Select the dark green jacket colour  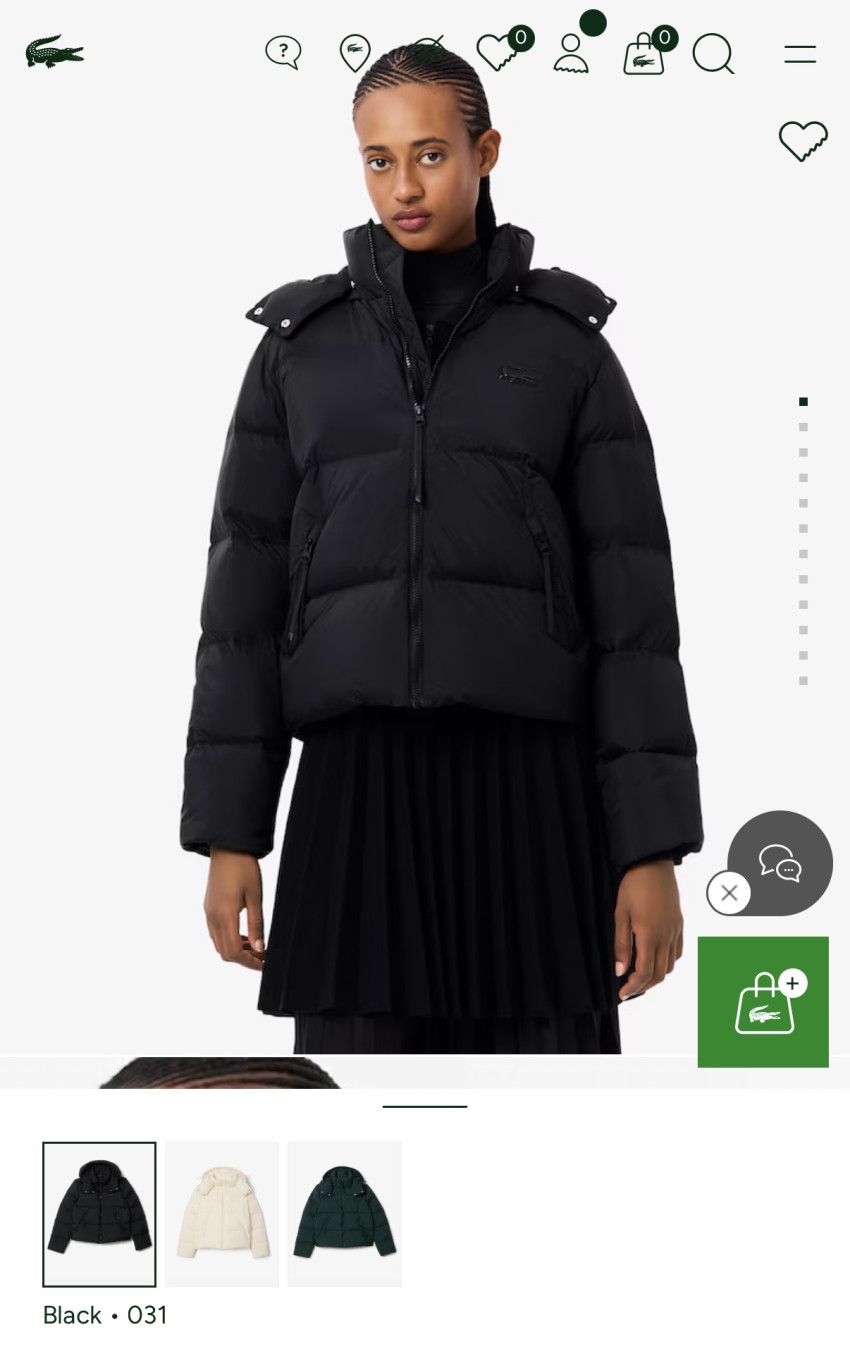tap(344, 1214)
